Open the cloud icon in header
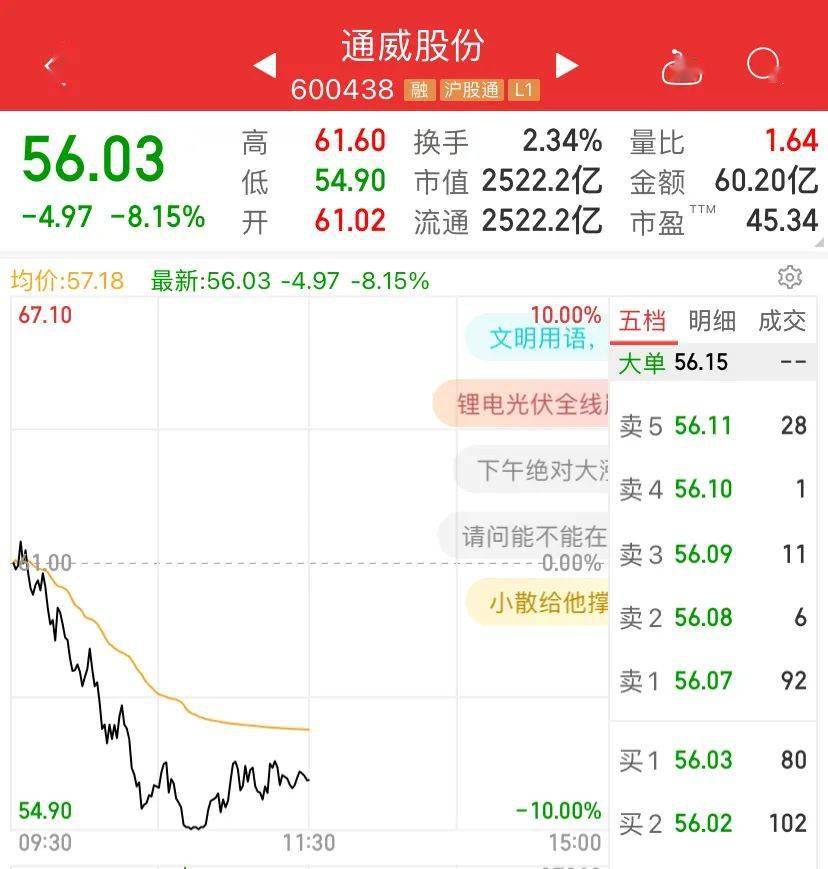Image resolution: width=828 pixels, height=869 pixels. click(682, 67)
